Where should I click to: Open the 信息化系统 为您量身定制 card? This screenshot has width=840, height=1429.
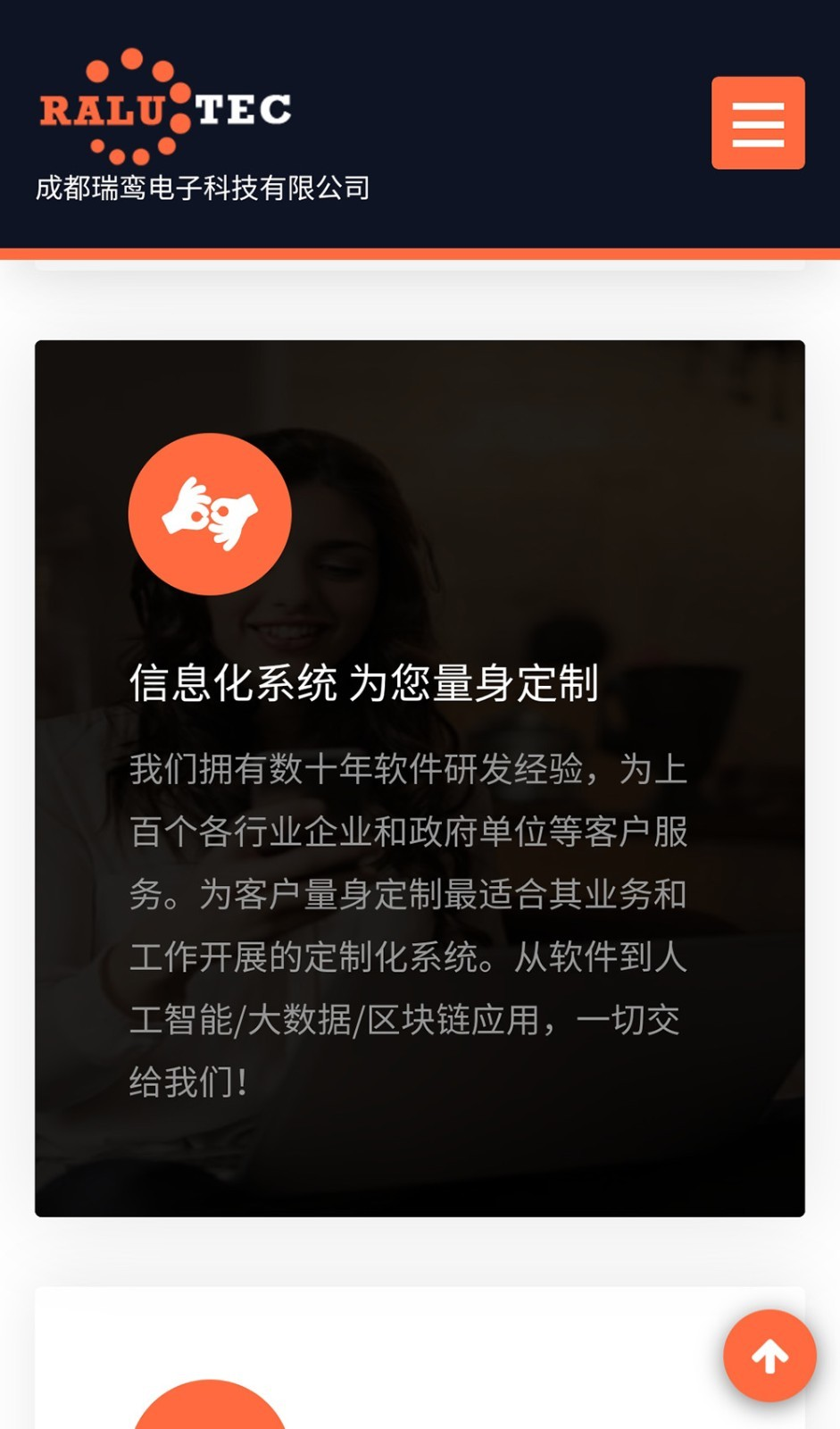pos(420,778)
